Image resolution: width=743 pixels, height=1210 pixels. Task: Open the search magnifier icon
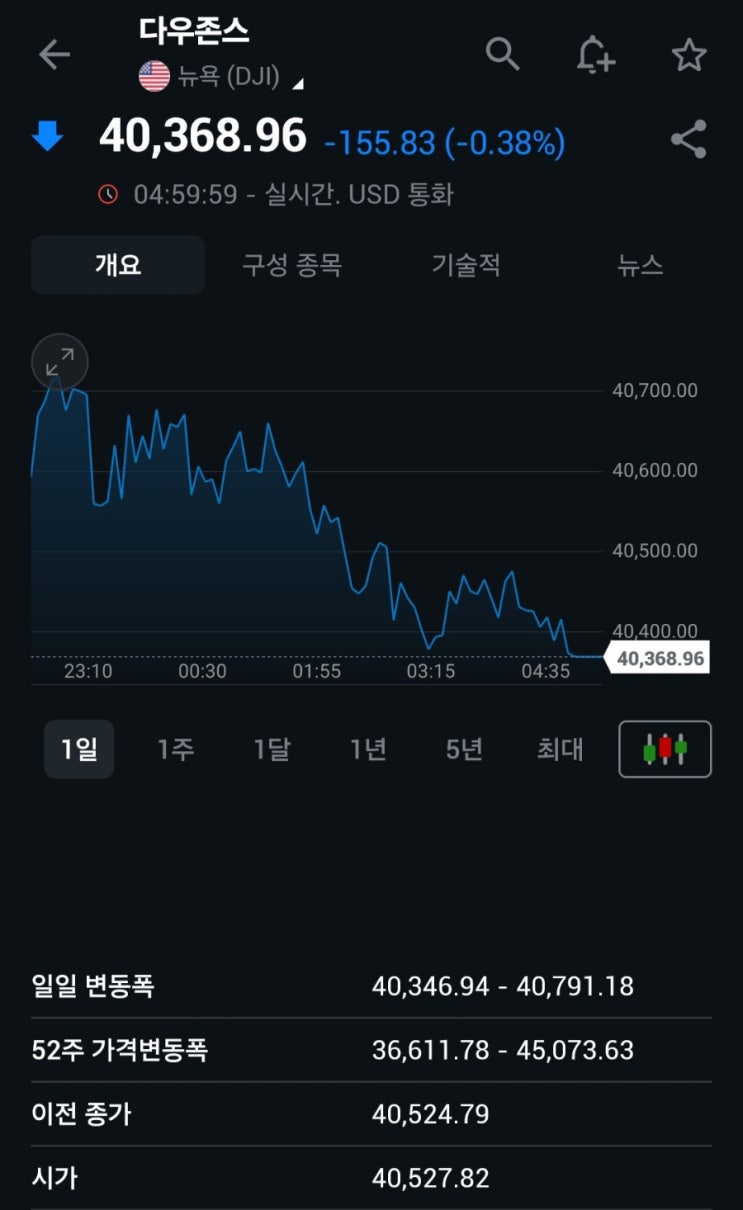(x=502, y=54)
